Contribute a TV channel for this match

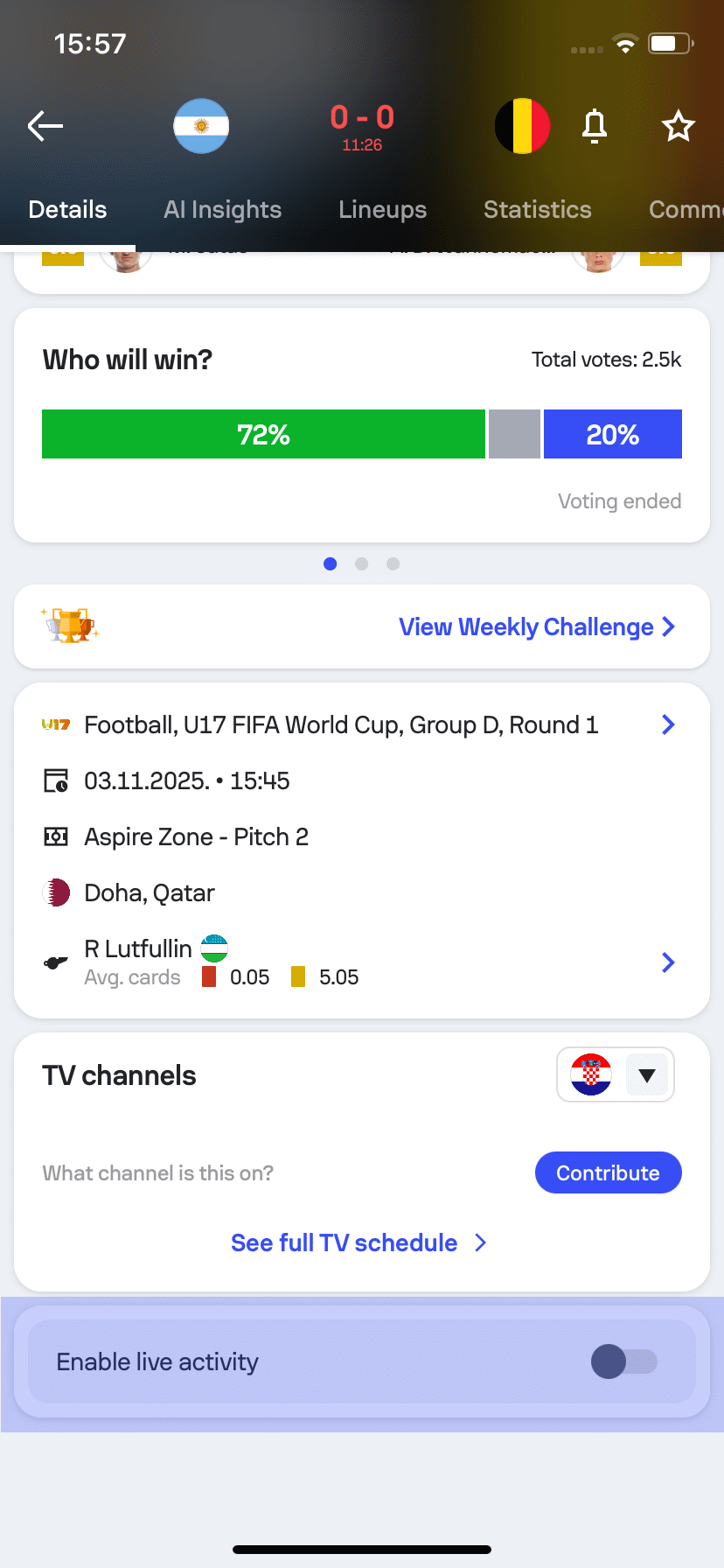tap(608, 1172)
